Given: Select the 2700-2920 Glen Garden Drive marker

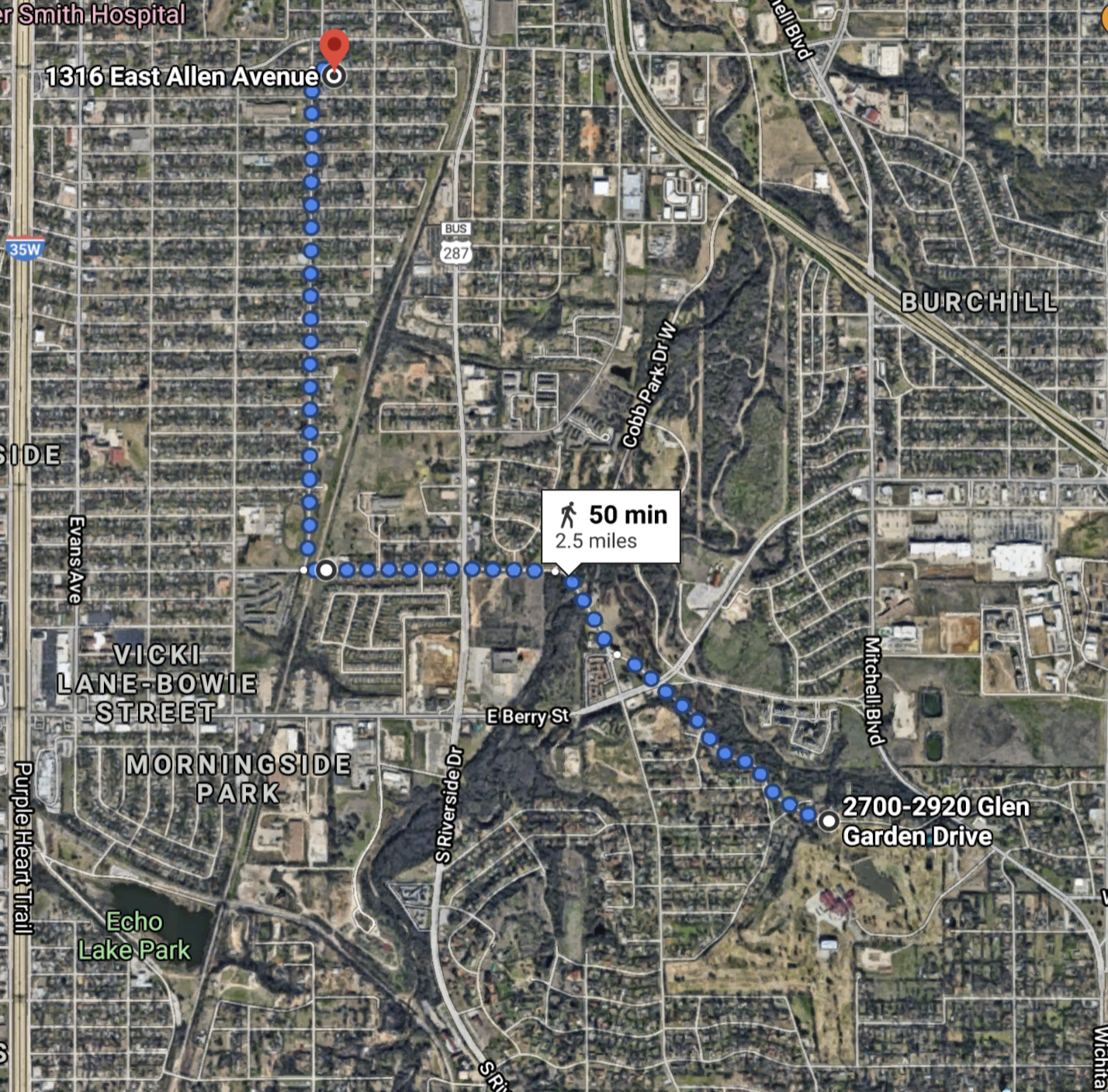Looking at the screenshot, I should coord(829,821).
